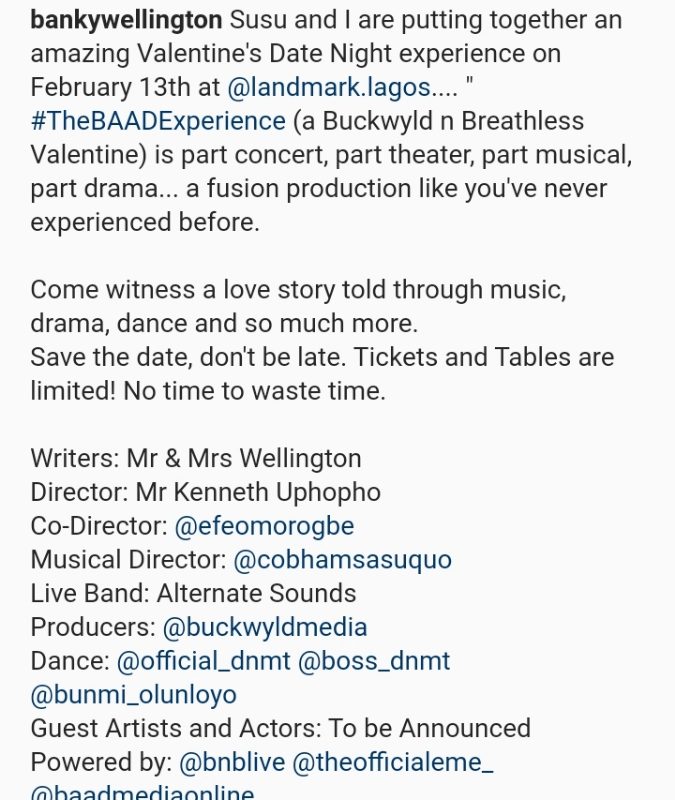Open the @bunmi_olunloyo mention
The width and height of the screenshot is (675, 800).
[x=134, y=695]
